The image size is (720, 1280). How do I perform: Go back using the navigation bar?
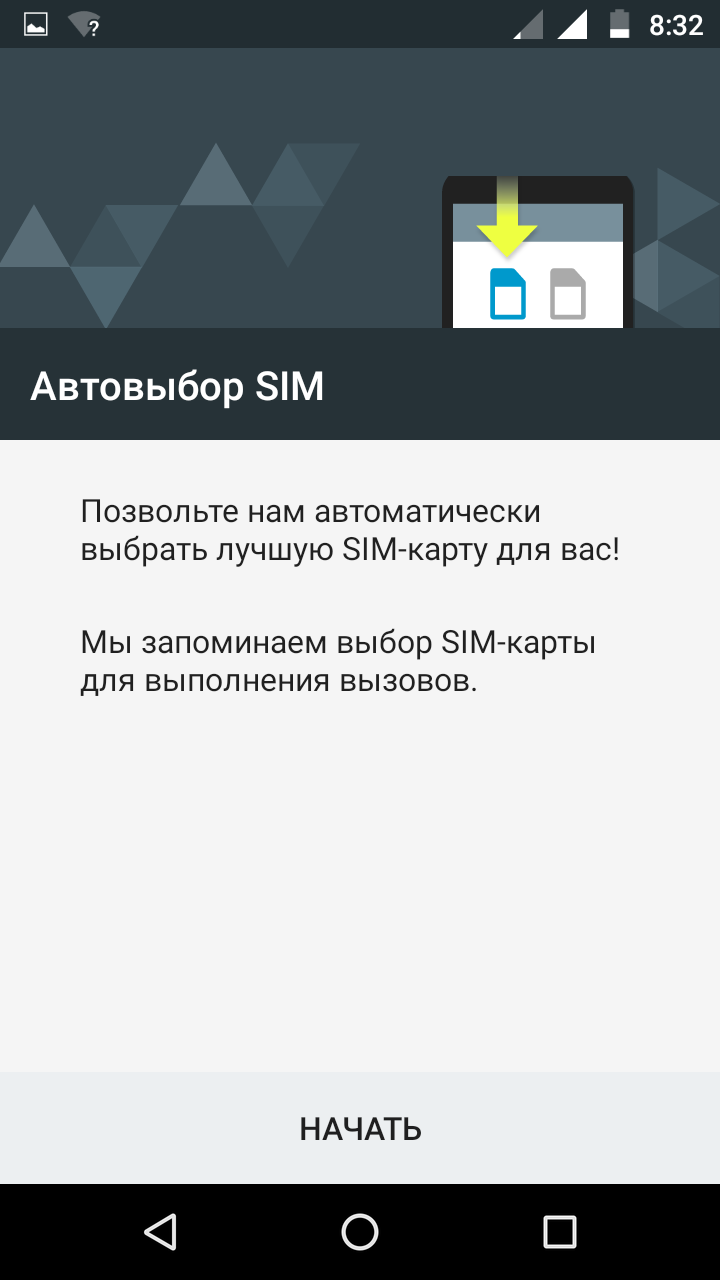(x=160, y=1232)
